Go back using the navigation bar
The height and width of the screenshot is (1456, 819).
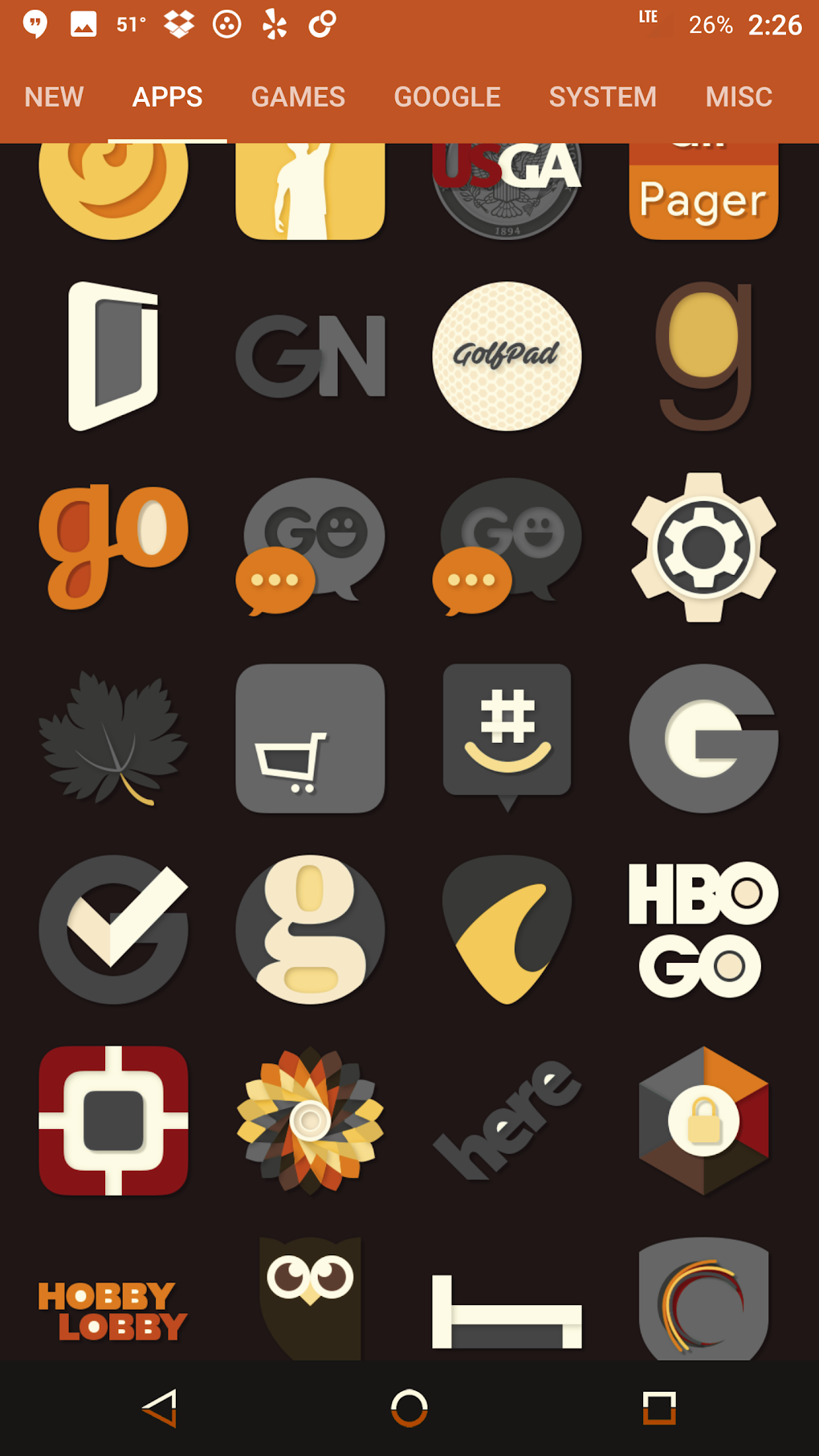point(160,1408)
